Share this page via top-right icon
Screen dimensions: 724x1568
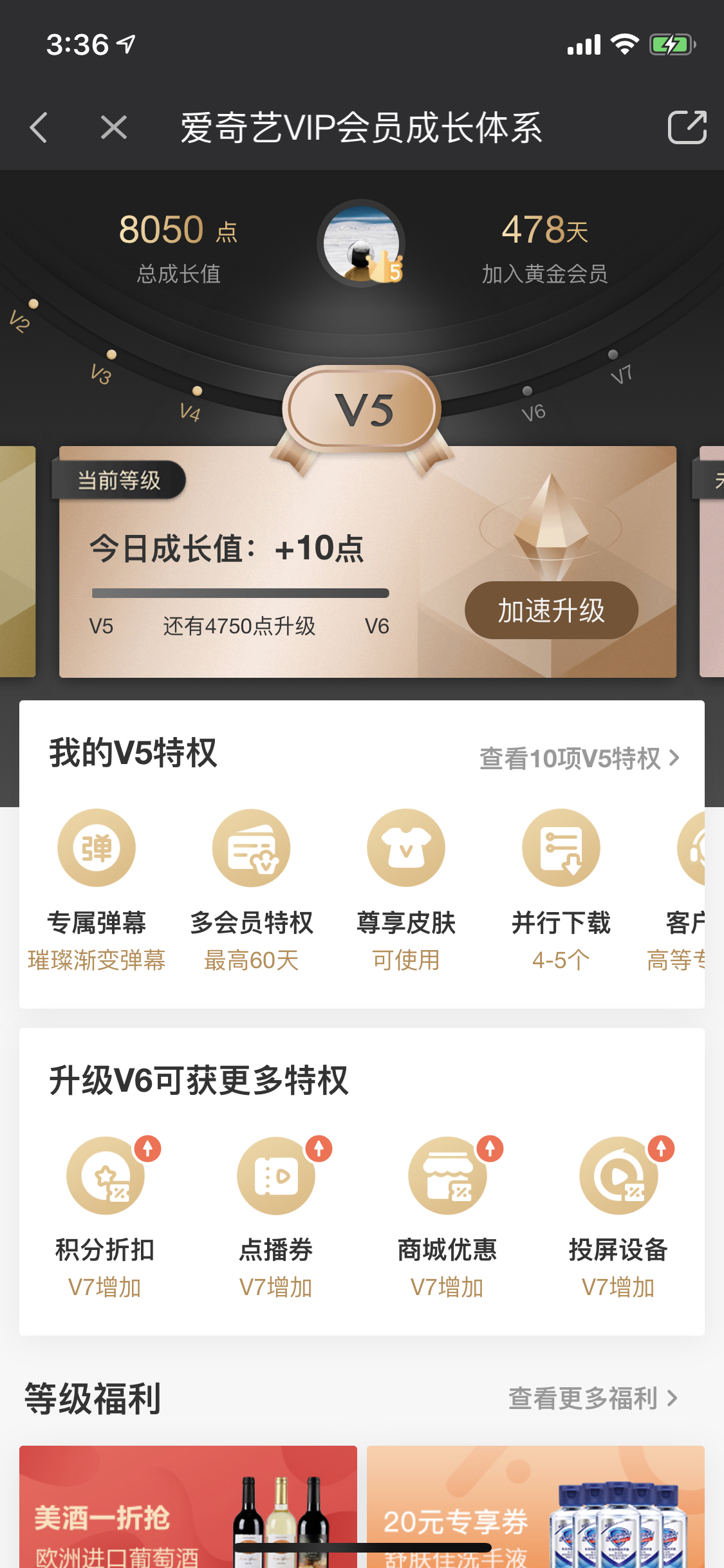coord(687,127)
